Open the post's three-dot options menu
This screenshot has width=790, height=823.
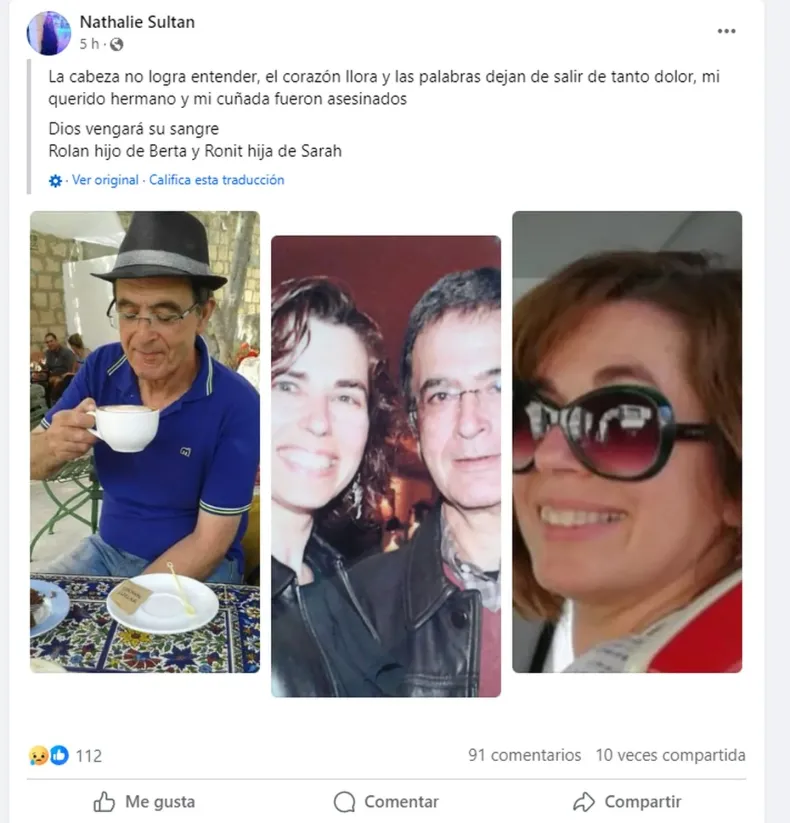click(x=726, y=32)
